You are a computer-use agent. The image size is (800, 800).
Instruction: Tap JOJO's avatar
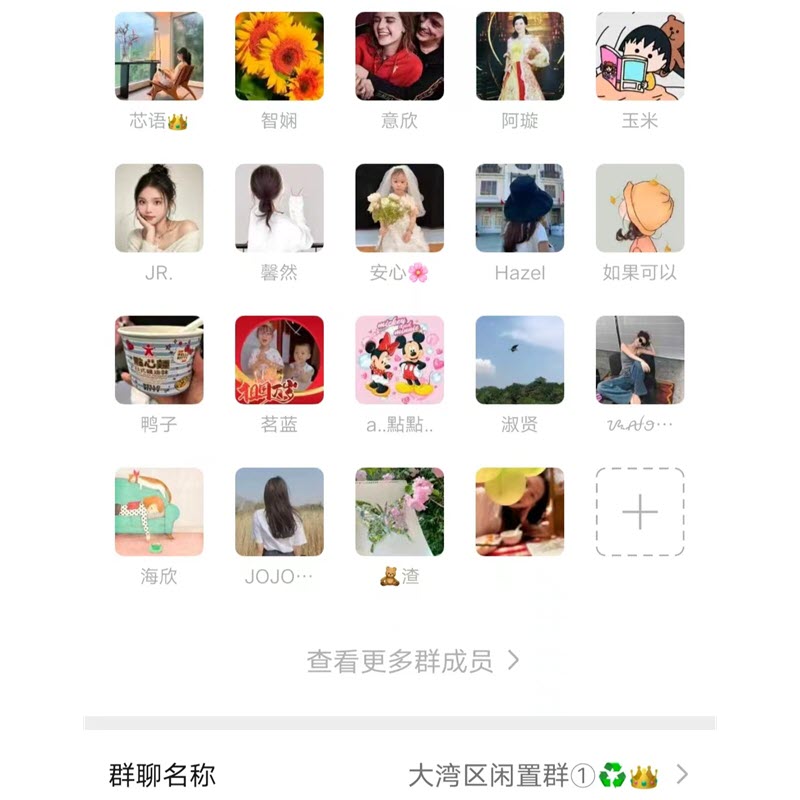(279, 512)
